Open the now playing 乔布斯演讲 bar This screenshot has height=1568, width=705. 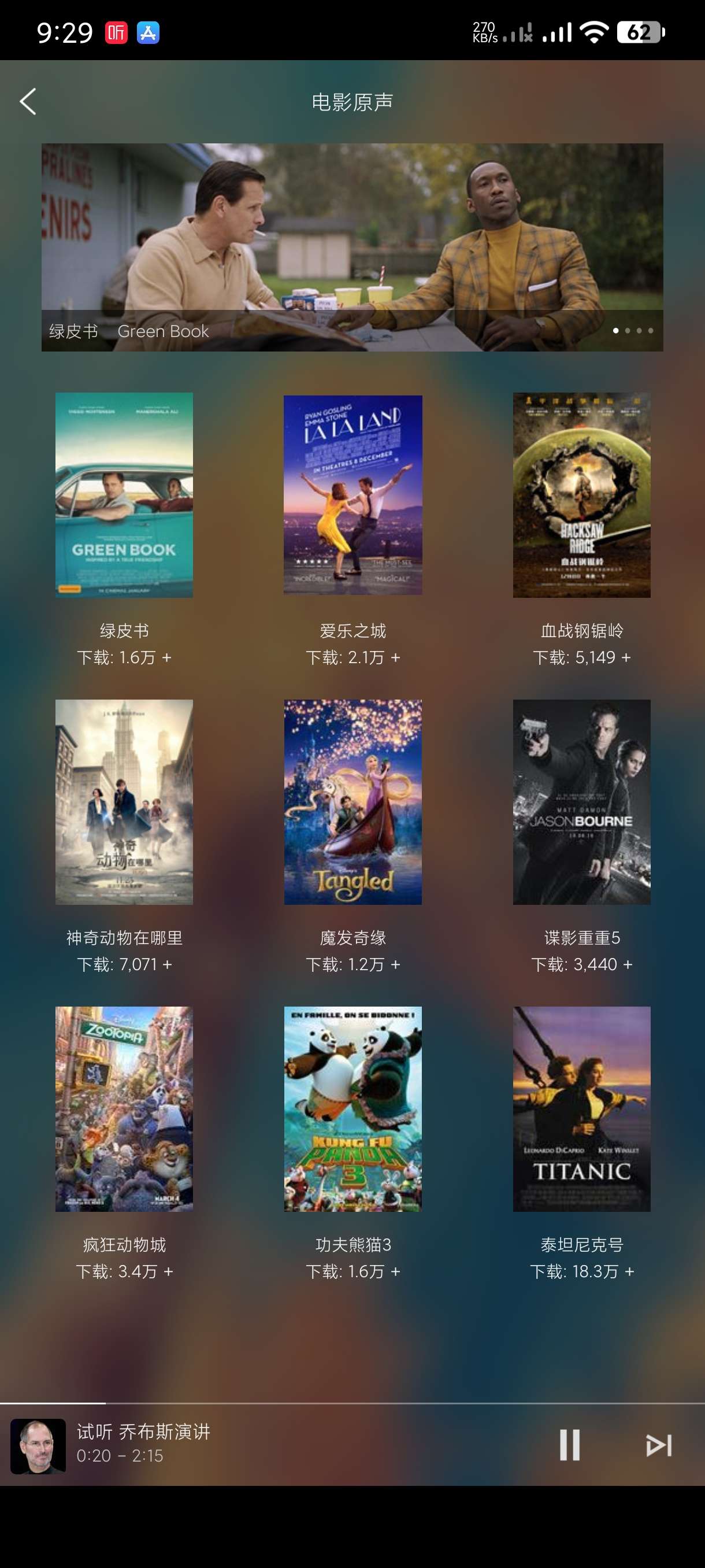pos(243,1444)
